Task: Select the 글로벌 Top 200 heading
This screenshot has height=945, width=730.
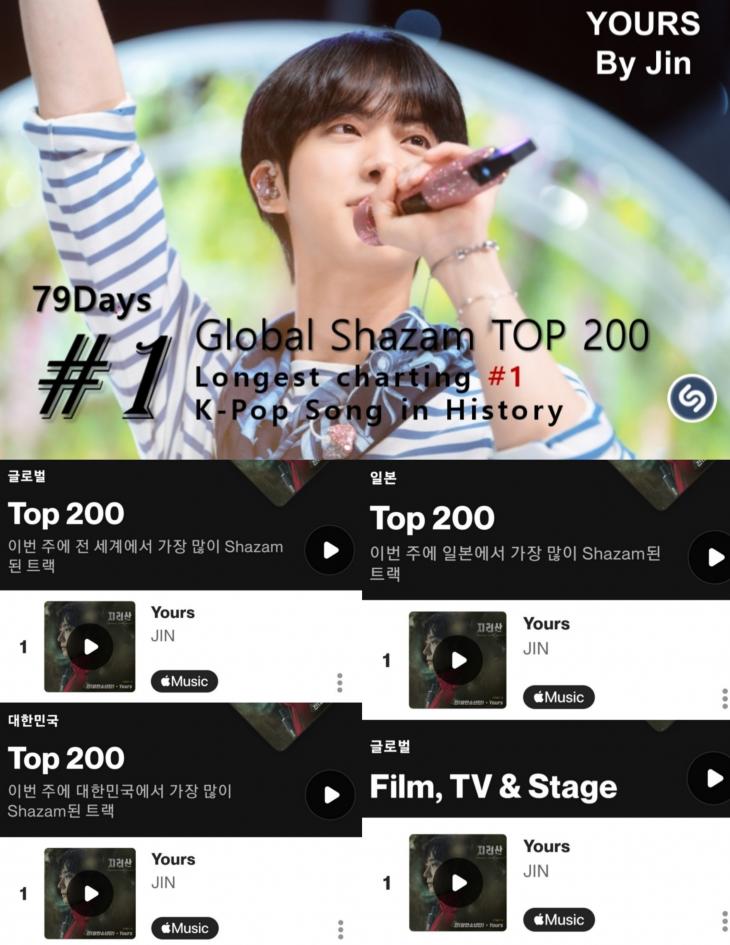Action: (65, 514)
